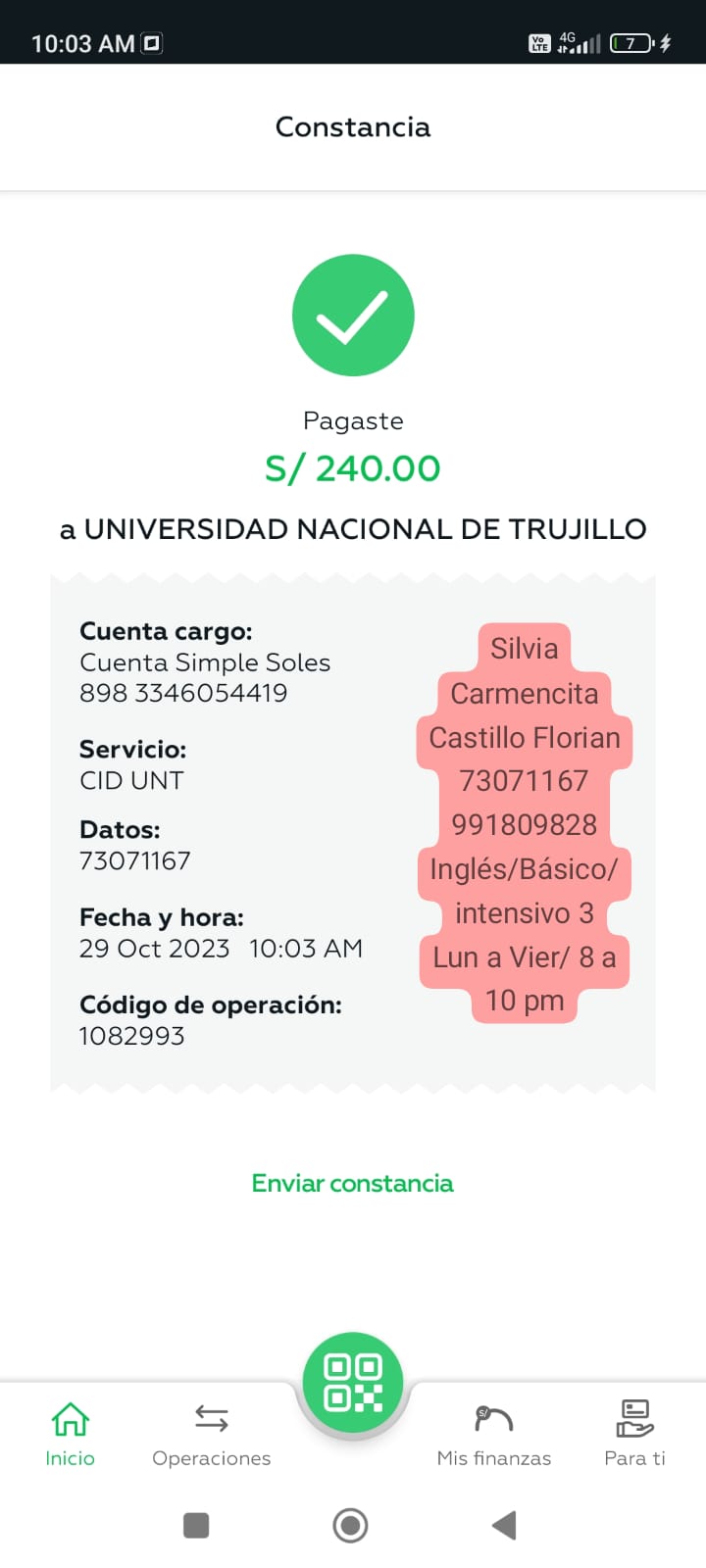The image size is (706, 1568).
Task: Tap Enviar constancia to share the receipt
Action: click(352, 1183)
